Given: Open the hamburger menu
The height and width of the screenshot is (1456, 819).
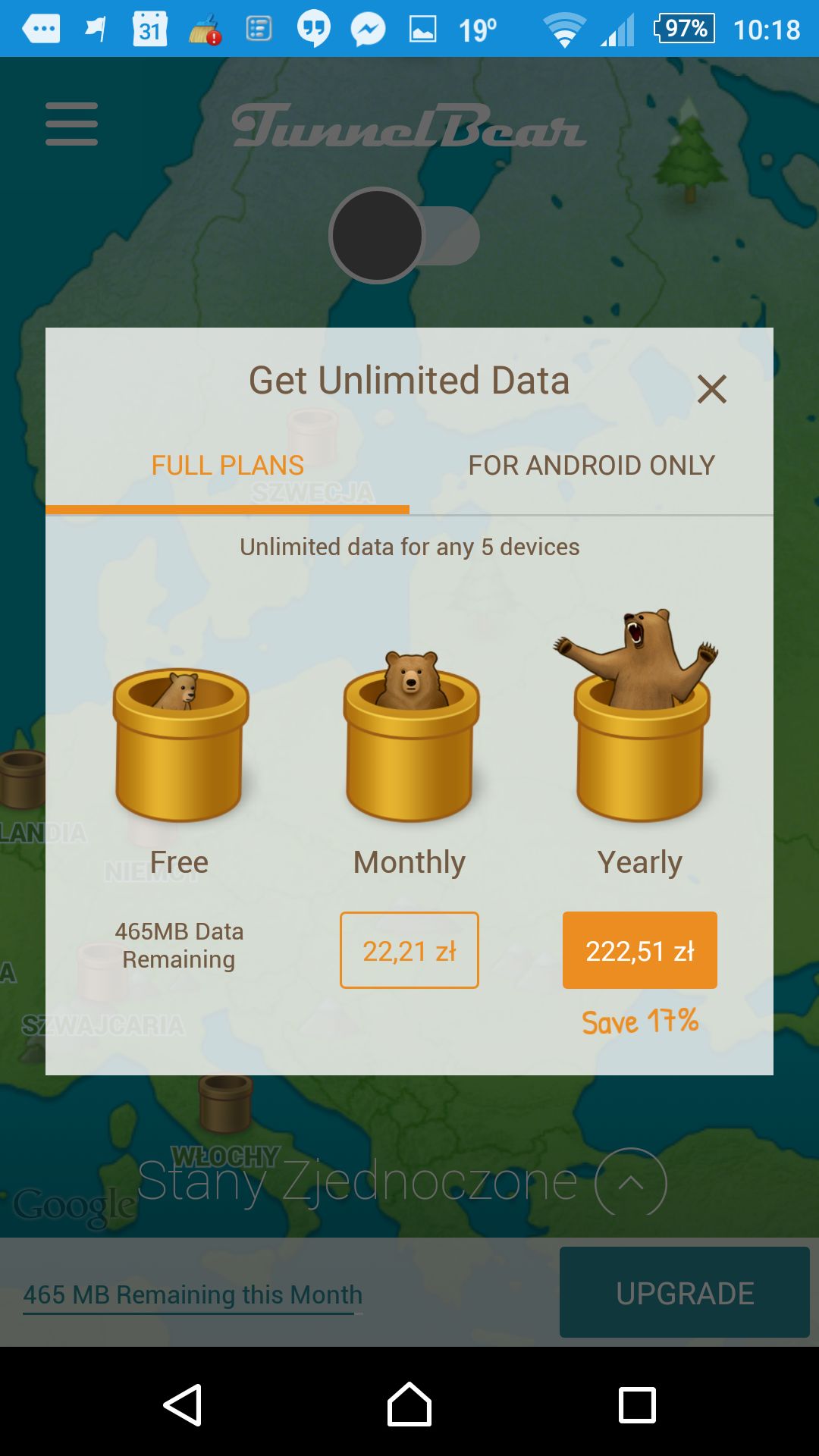Looking at the screenshot, I should point(72,124).
